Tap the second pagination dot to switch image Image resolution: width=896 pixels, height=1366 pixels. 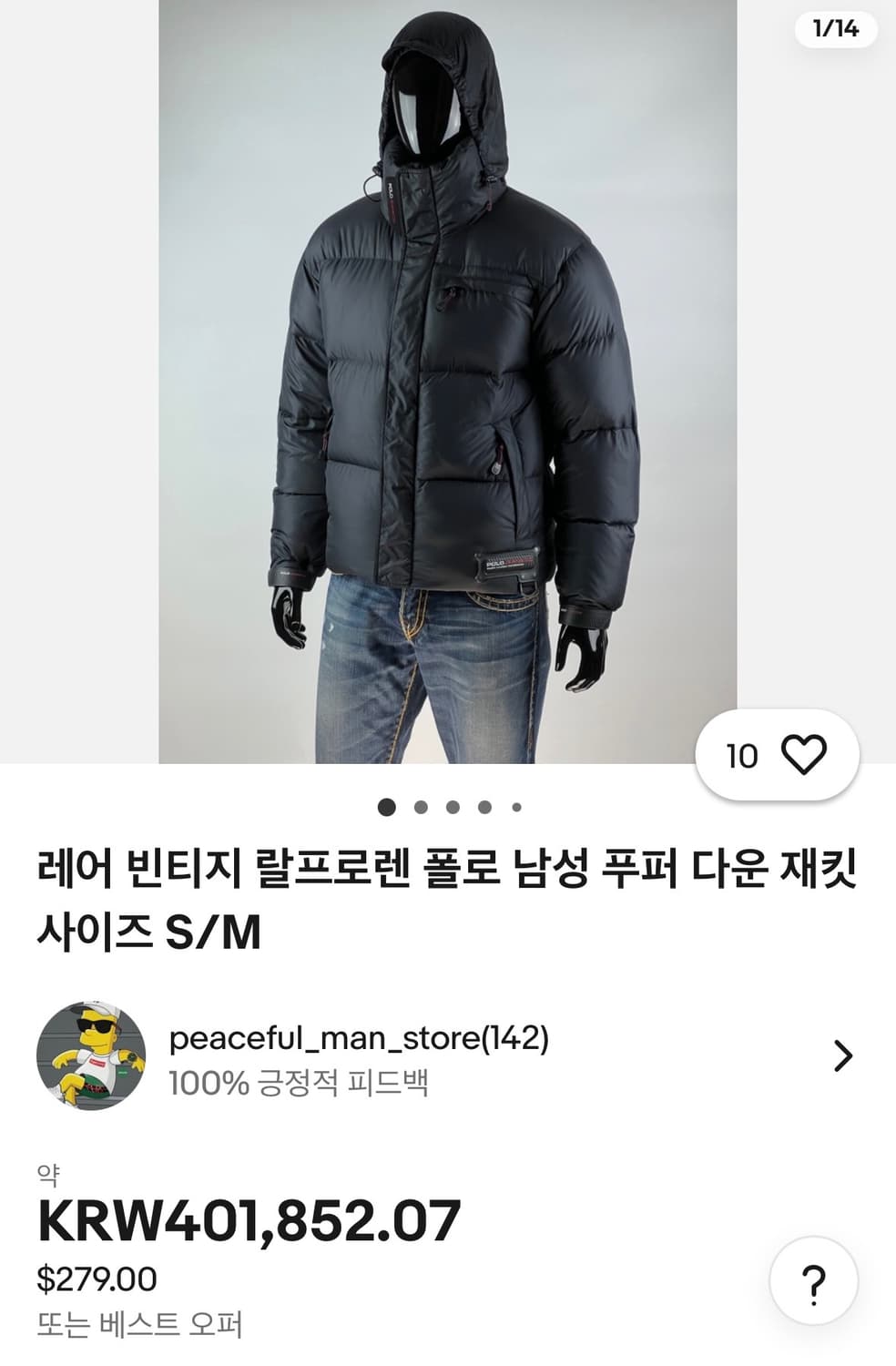click(x=419, y=805)
